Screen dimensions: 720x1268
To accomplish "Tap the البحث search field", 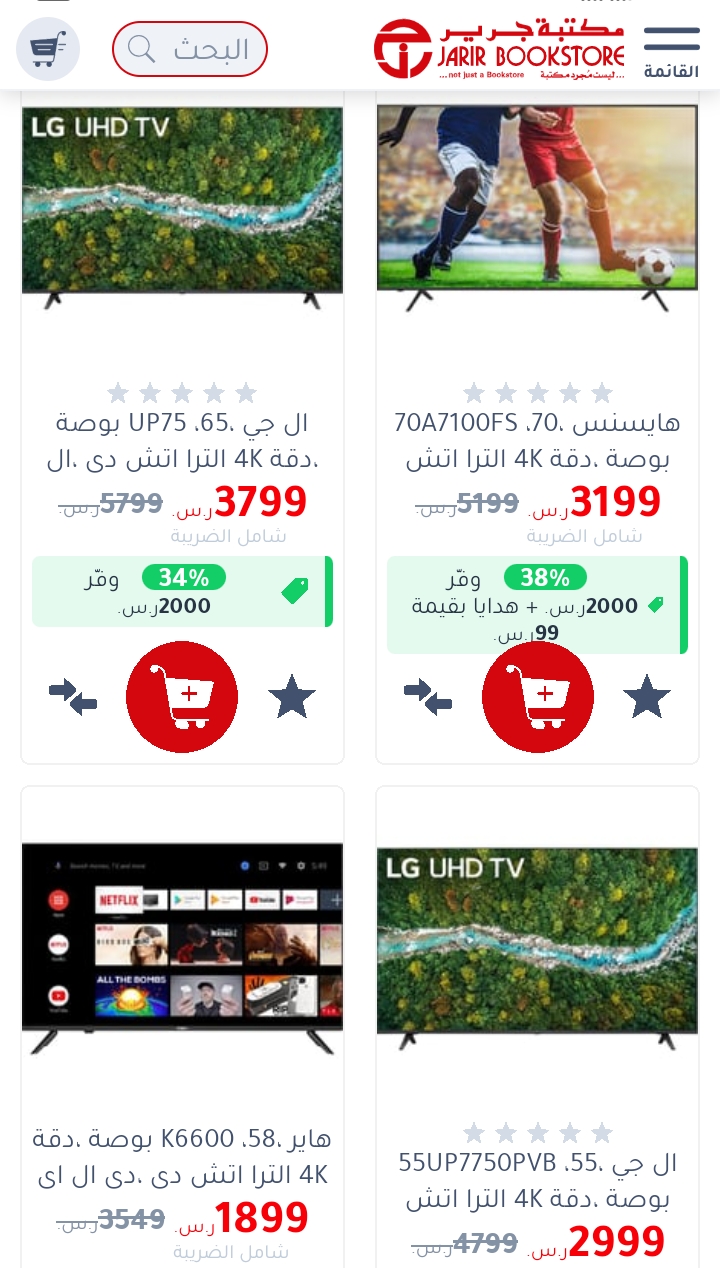I will (x=190, y=49).
